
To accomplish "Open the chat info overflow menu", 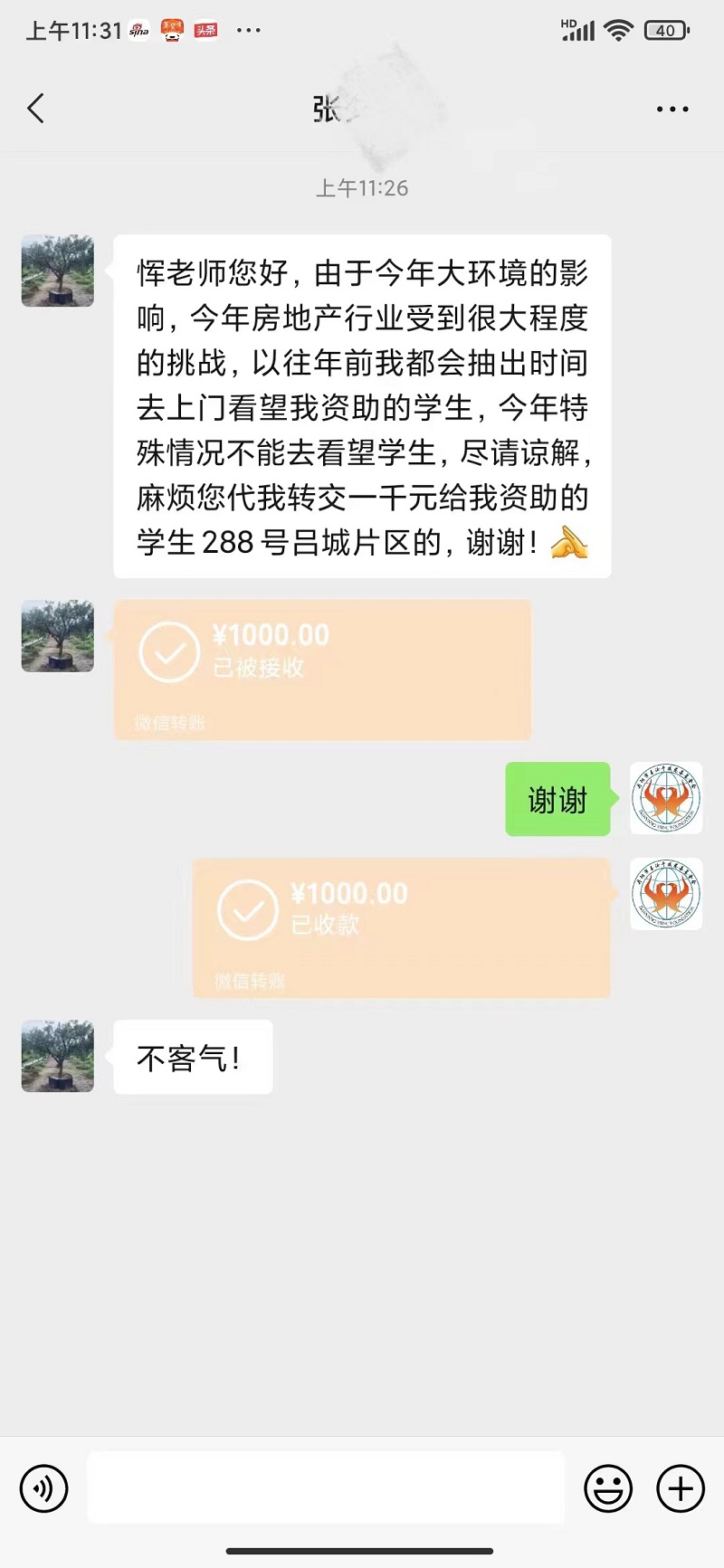I will click(672, 109).
